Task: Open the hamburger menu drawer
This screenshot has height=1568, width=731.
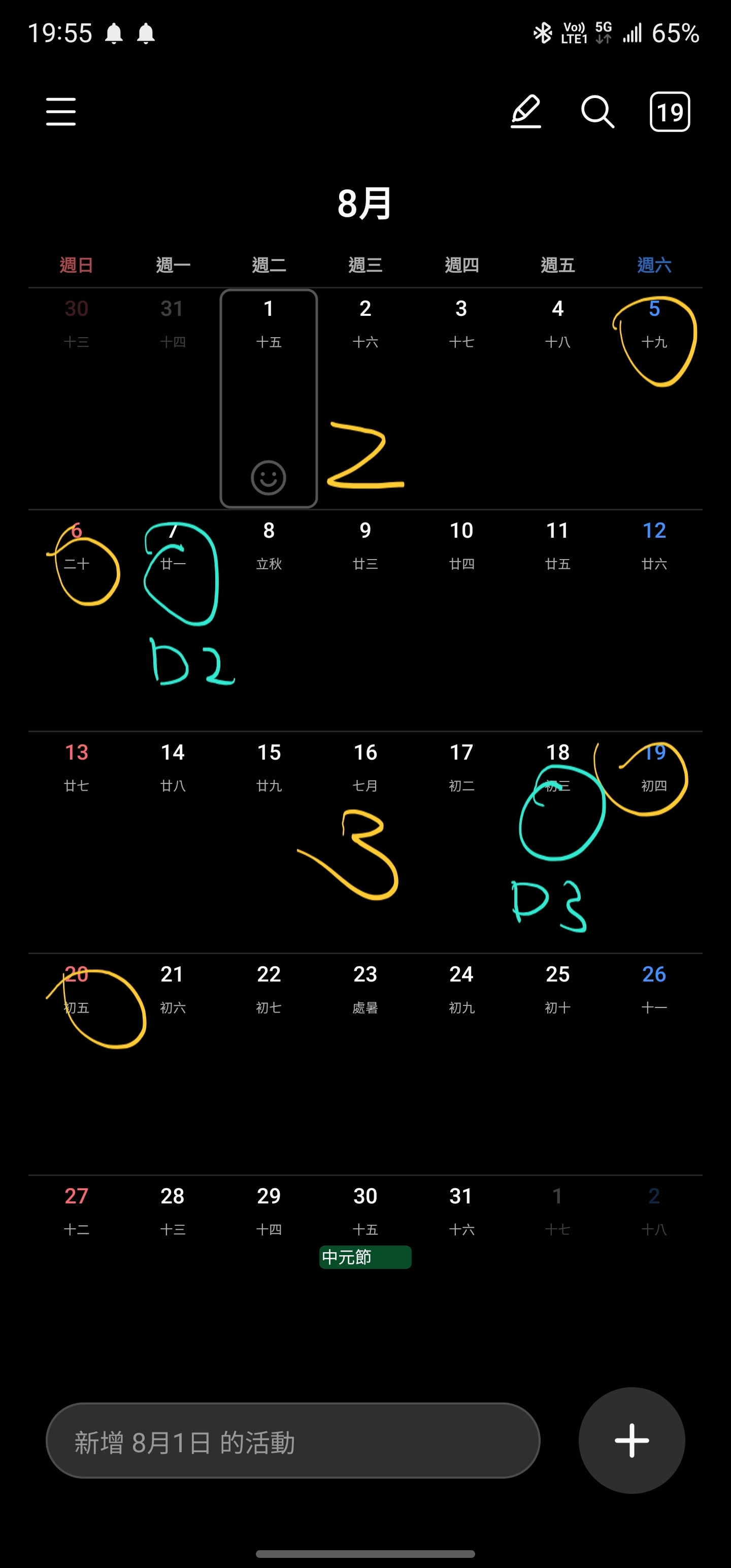Action: click(x=61, y=111)
